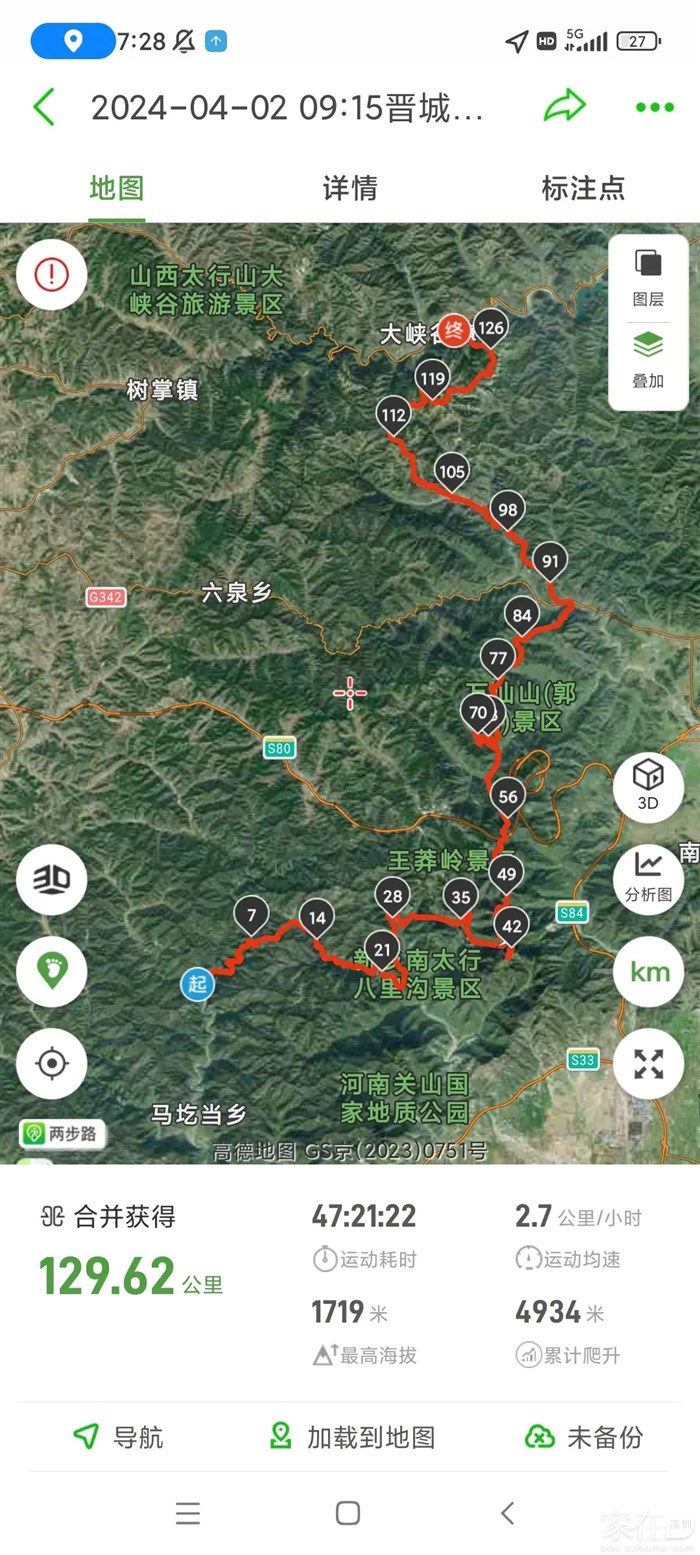Switch to the 标注点 tab
Screen dimensions: 700x1555
(x=583, y=188)
